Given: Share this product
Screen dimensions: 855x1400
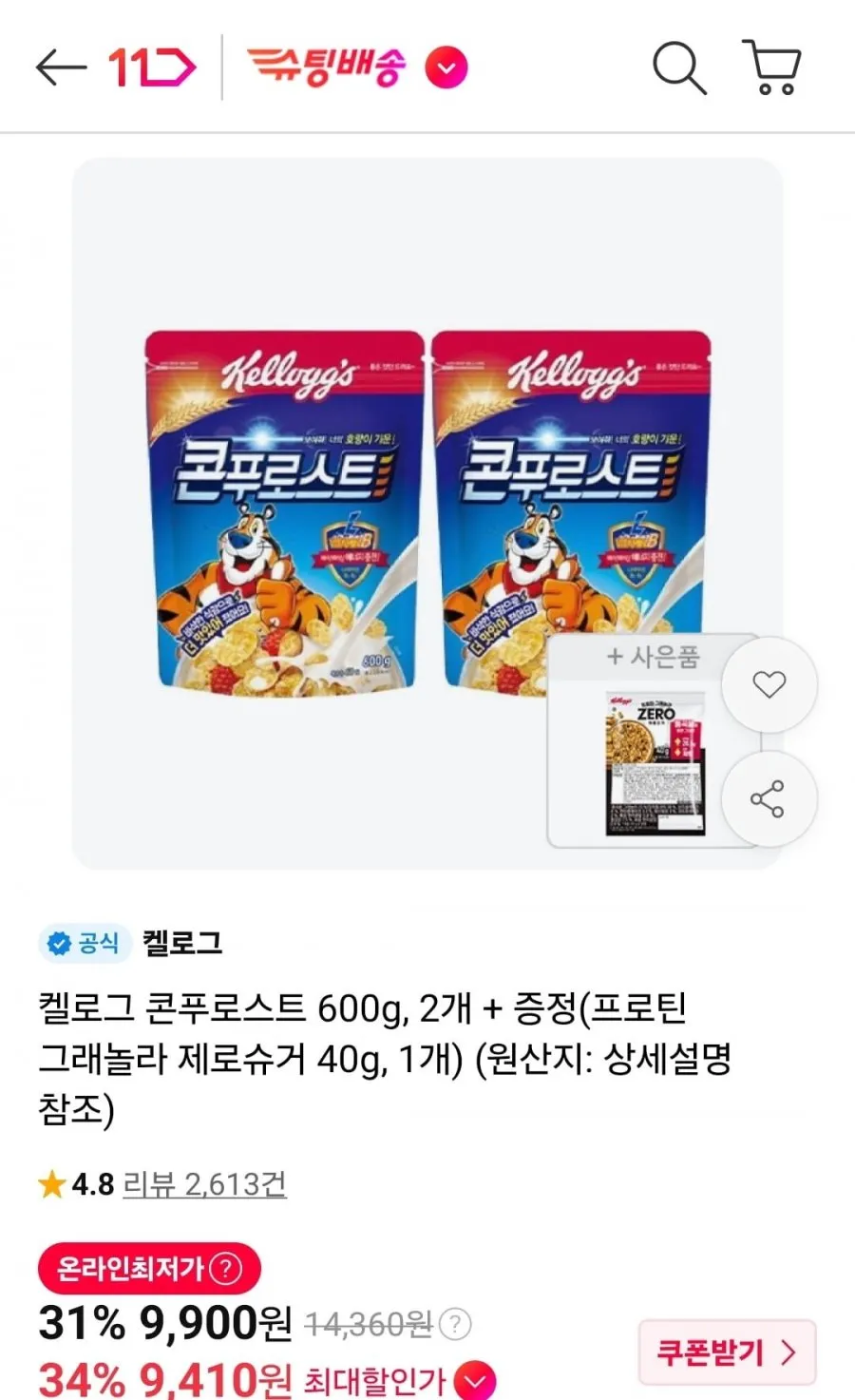Looking at the screenshot, I should coord(768,798).
